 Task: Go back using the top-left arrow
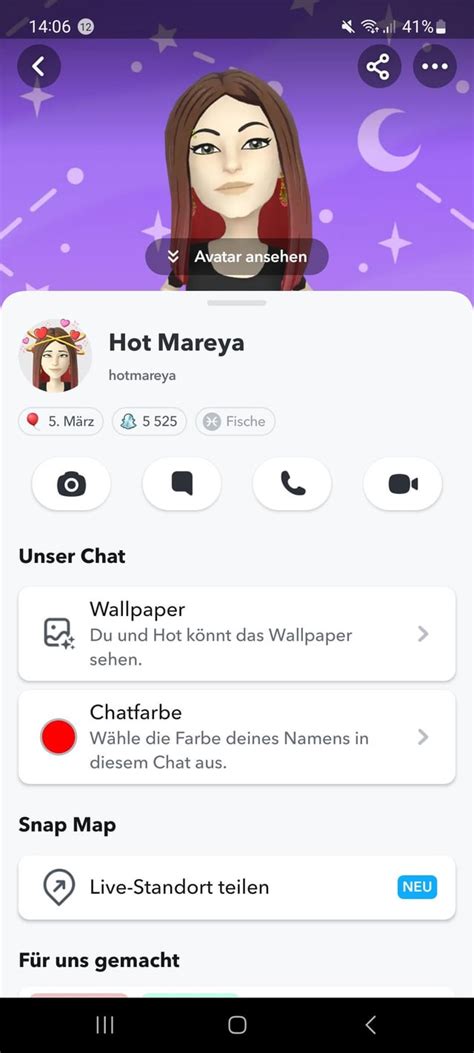click(x=39, y=66)
